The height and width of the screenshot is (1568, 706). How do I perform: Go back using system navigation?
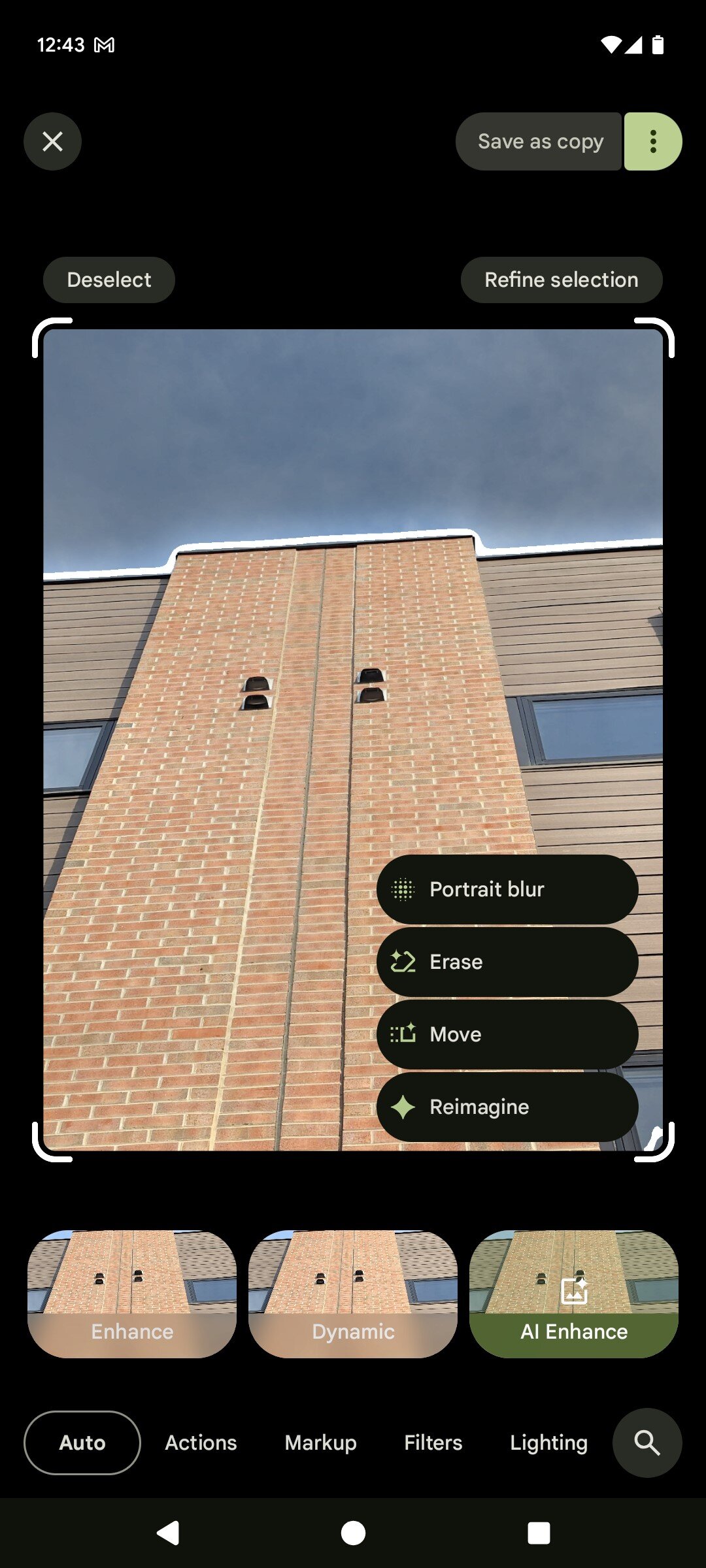click(169, 1533)
